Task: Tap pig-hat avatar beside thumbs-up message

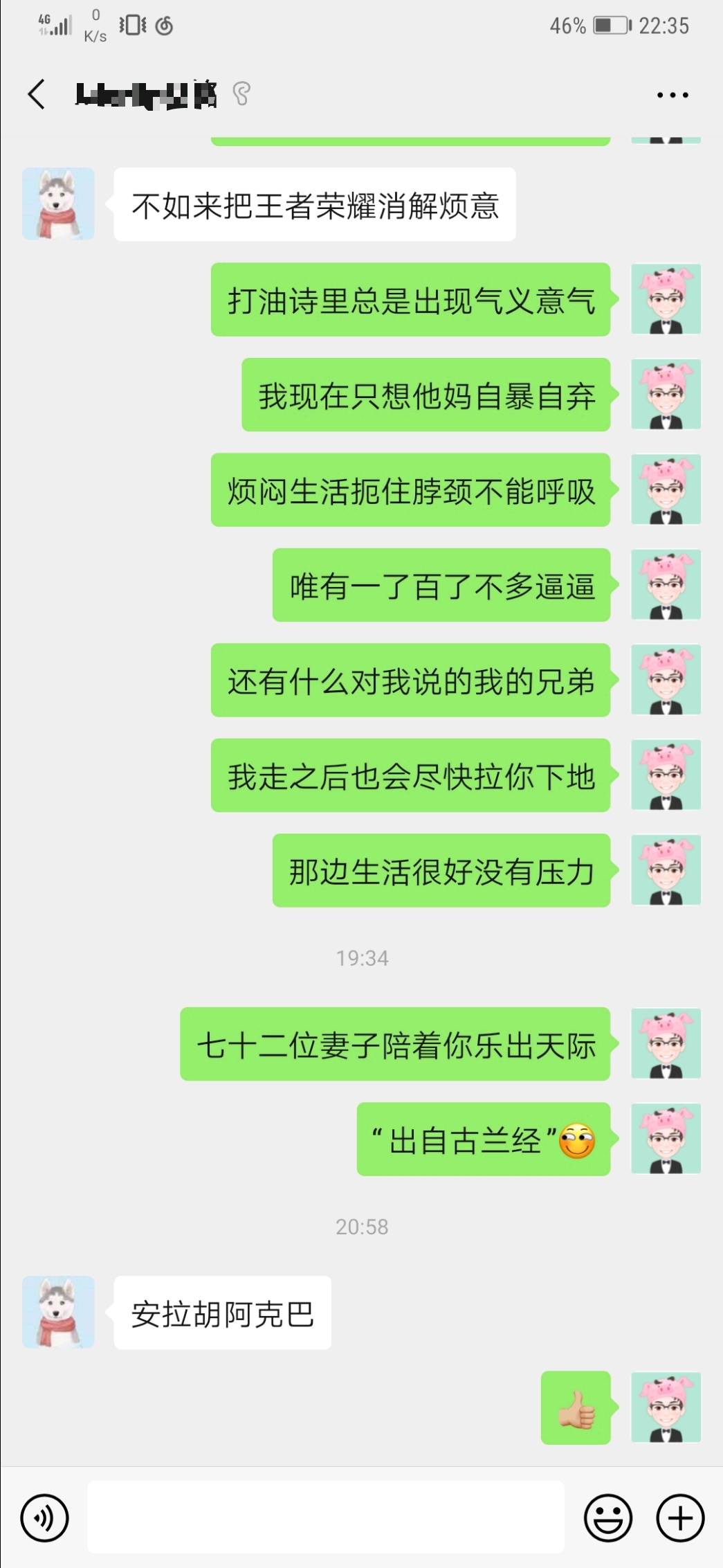Action: pyautogui.click(x=666, y=1407)
